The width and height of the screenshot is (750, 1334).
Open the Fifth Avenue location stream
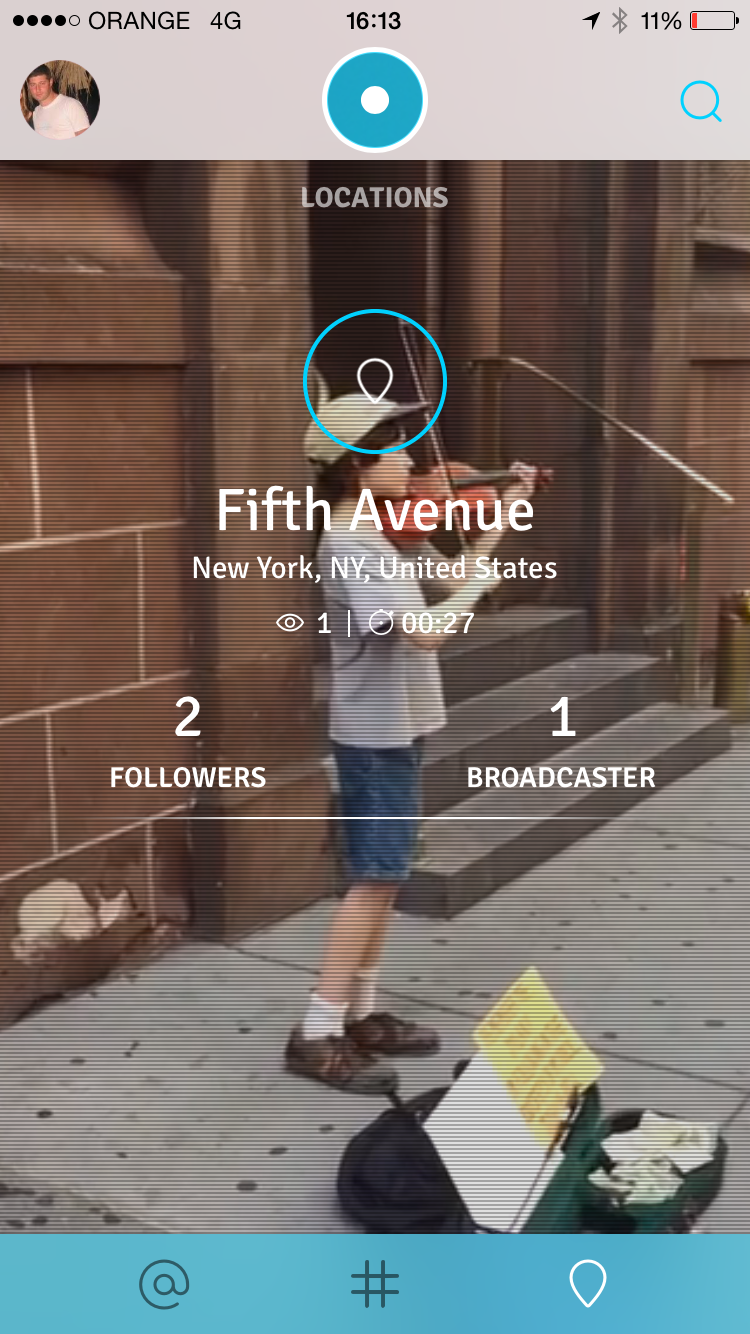(x=375, y=510)
